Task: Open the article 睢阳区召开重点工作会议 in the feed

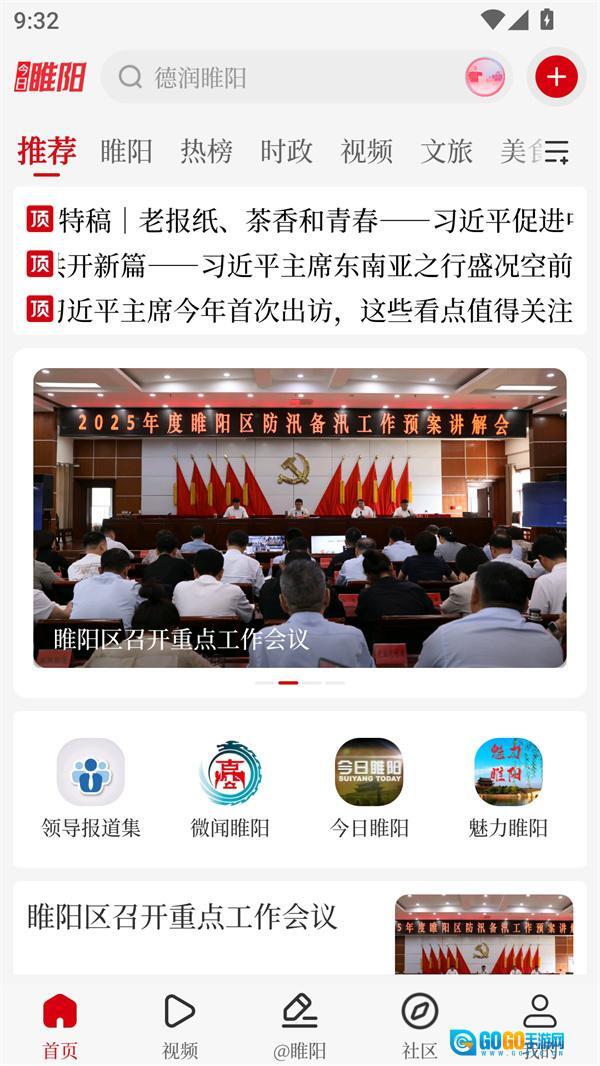Action: [x=183, y=917]
